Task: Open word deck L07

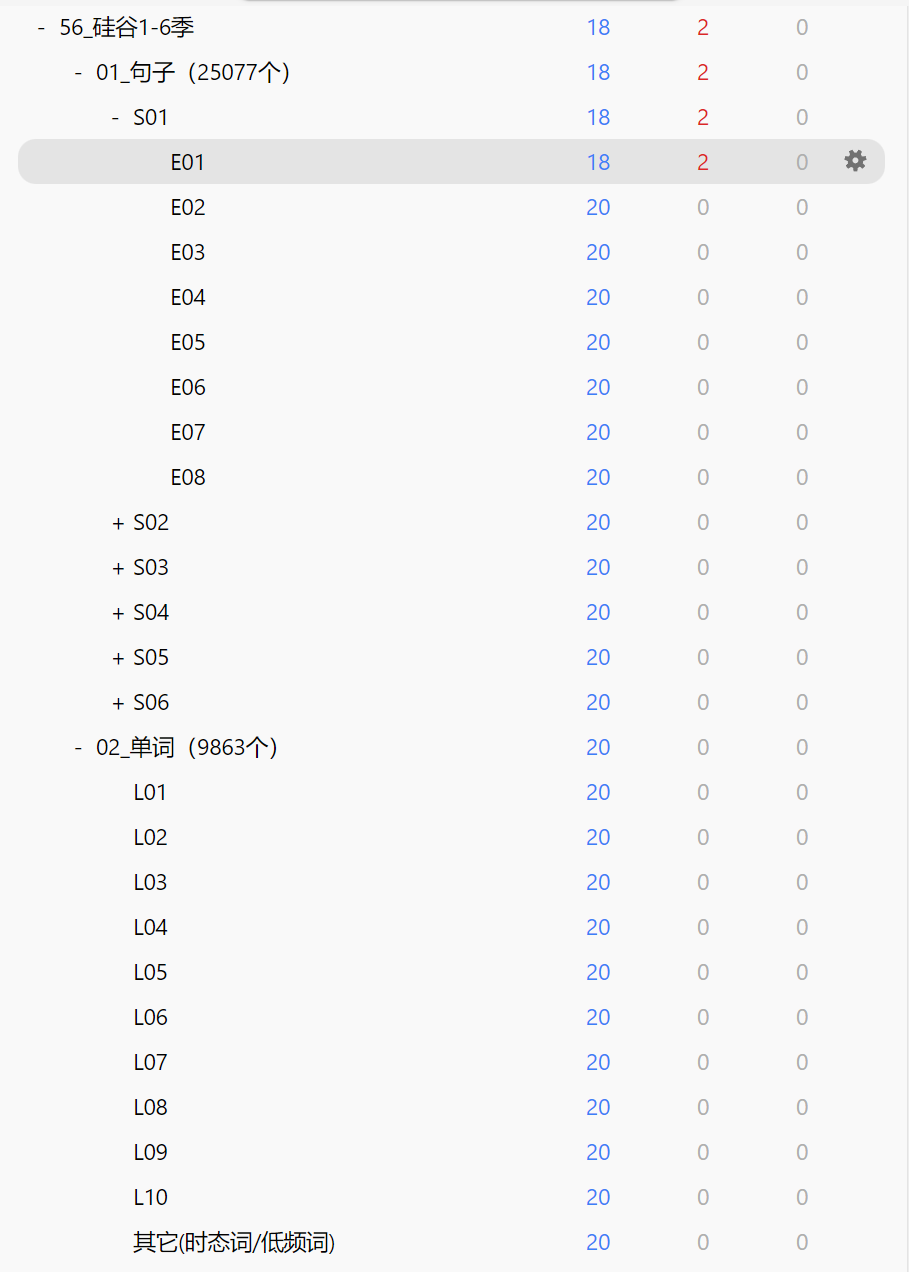Action: point(150,1063)
